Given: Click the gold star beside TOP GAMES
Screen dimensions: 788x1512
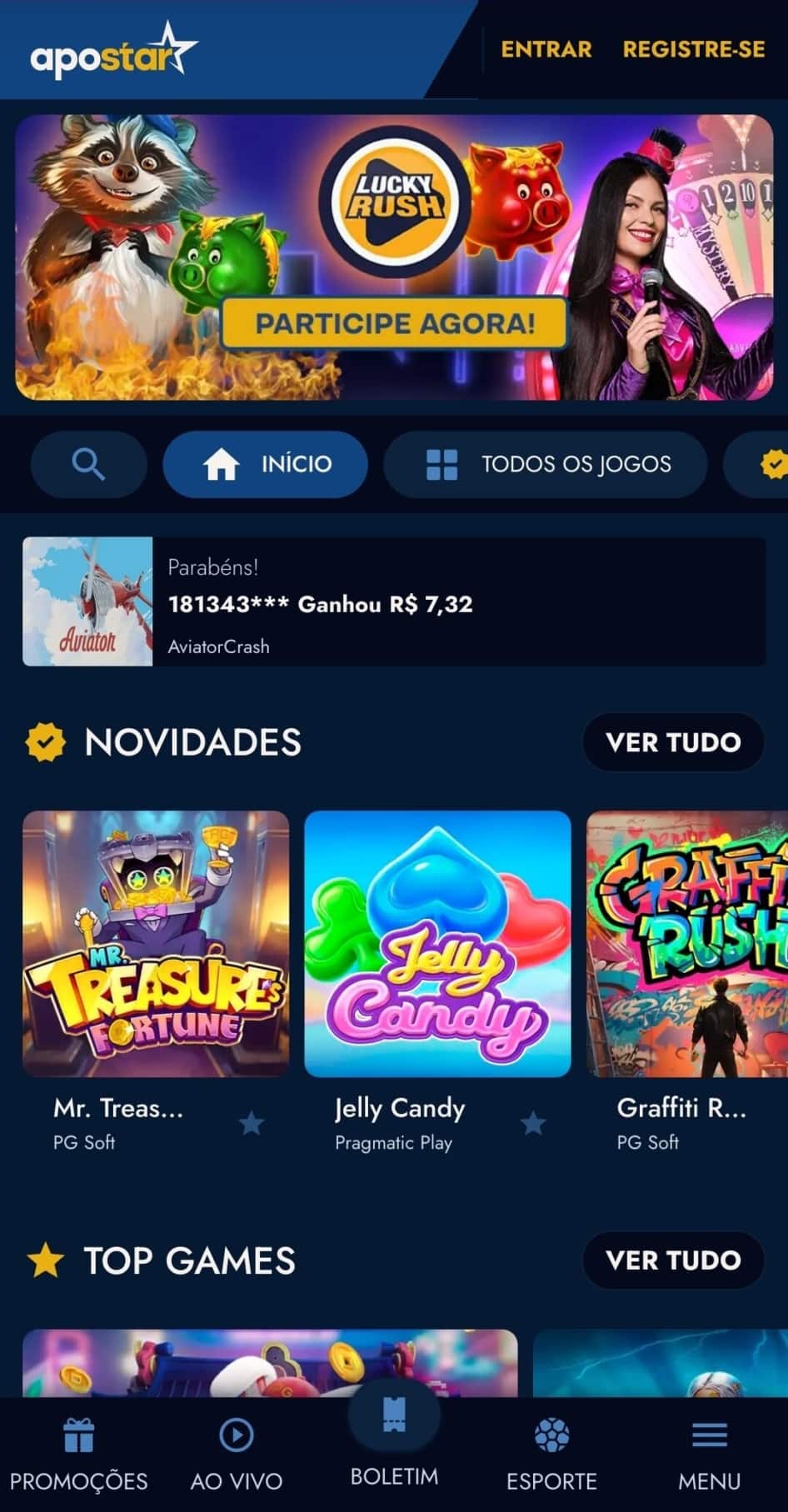Looking at the screenshot, I should tap(47, 1260).
